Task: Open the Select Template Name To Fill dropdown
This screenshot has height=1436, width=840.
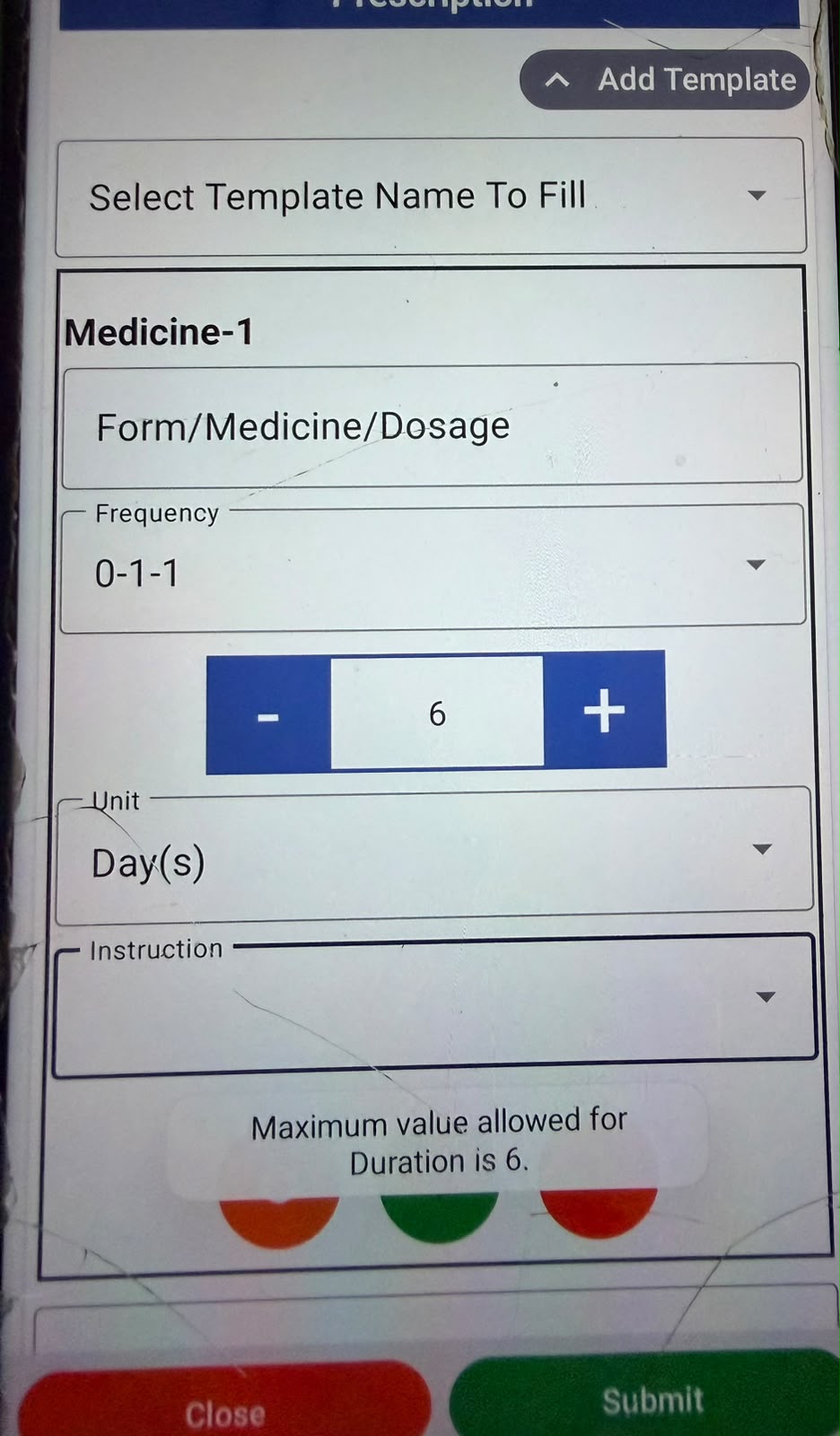Action: (431, 197)
